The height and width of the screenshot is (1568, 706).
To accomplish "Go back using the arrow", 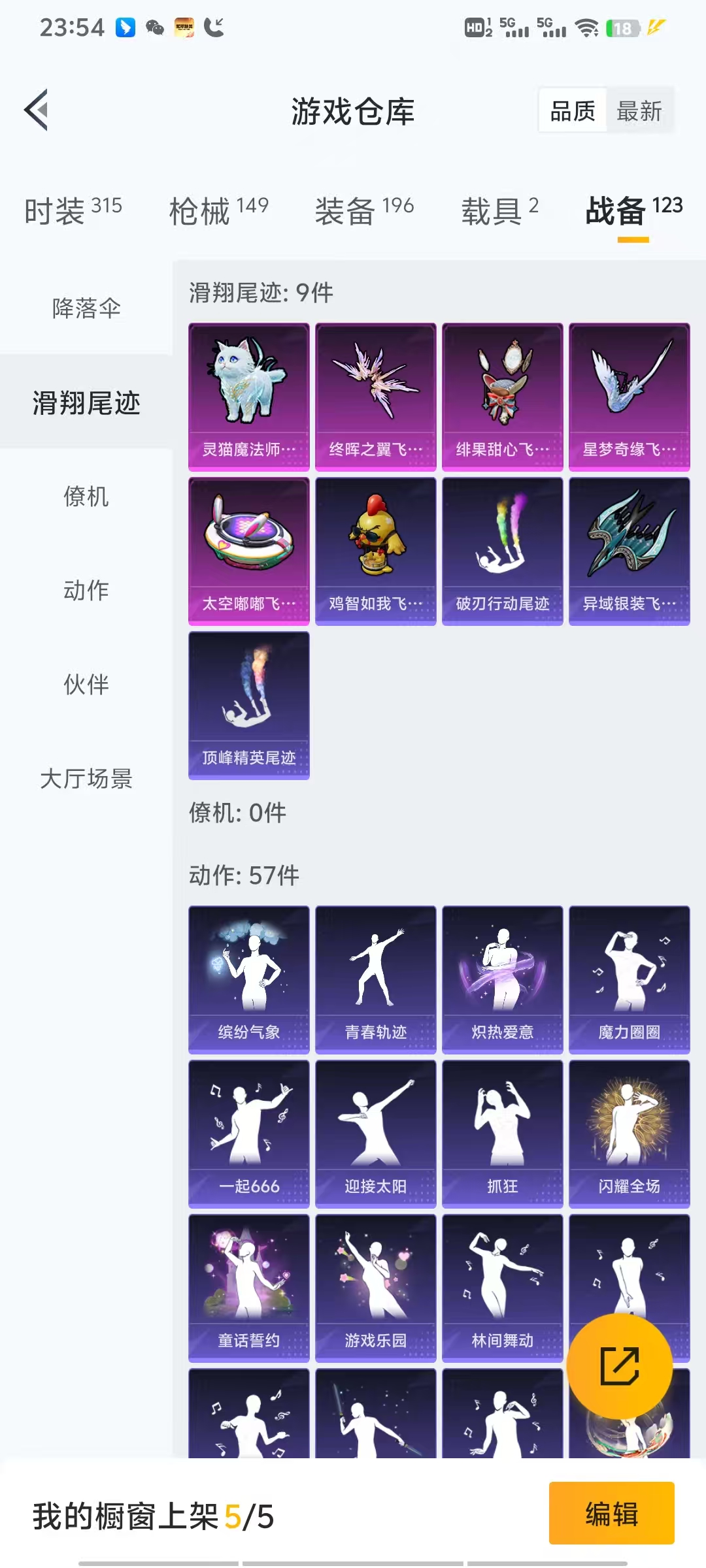I will [x=37, y=110].
